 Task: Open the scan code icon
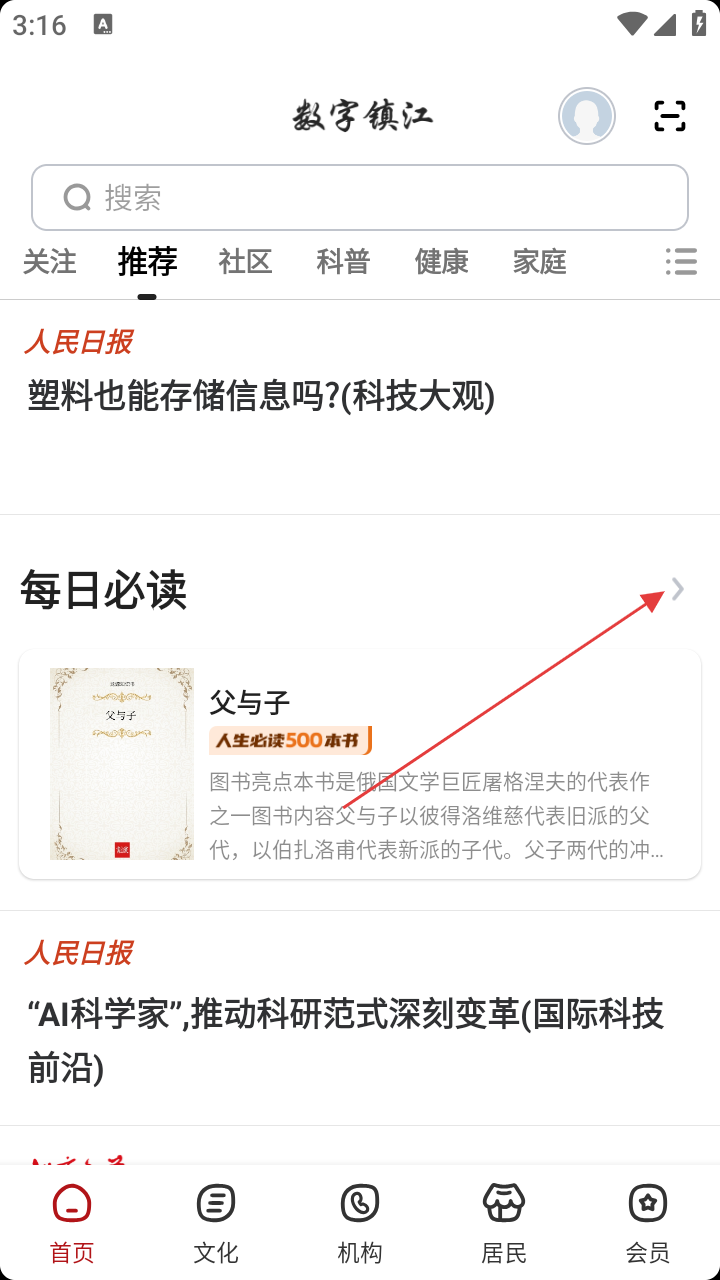point(670,116)
